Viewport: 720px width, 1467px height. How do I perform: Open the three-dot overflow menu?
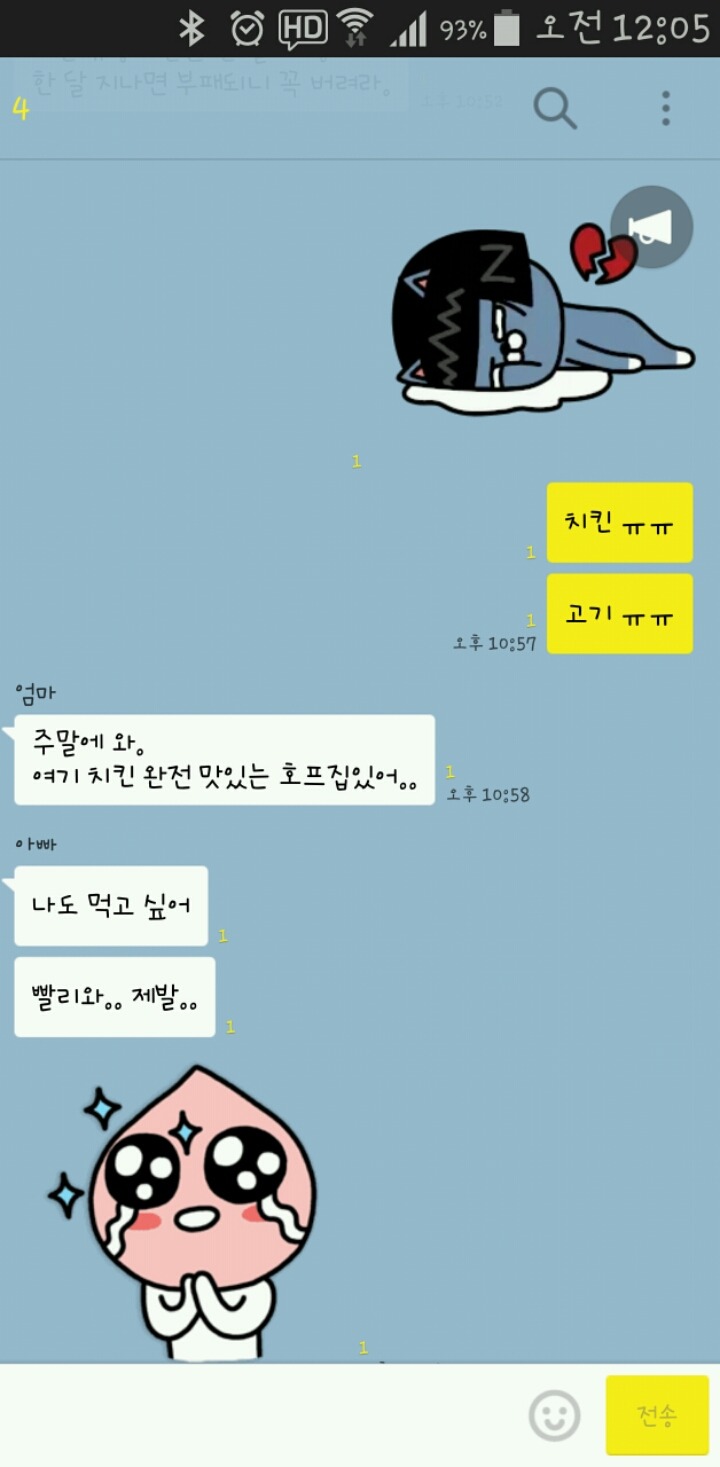(666, 108)
